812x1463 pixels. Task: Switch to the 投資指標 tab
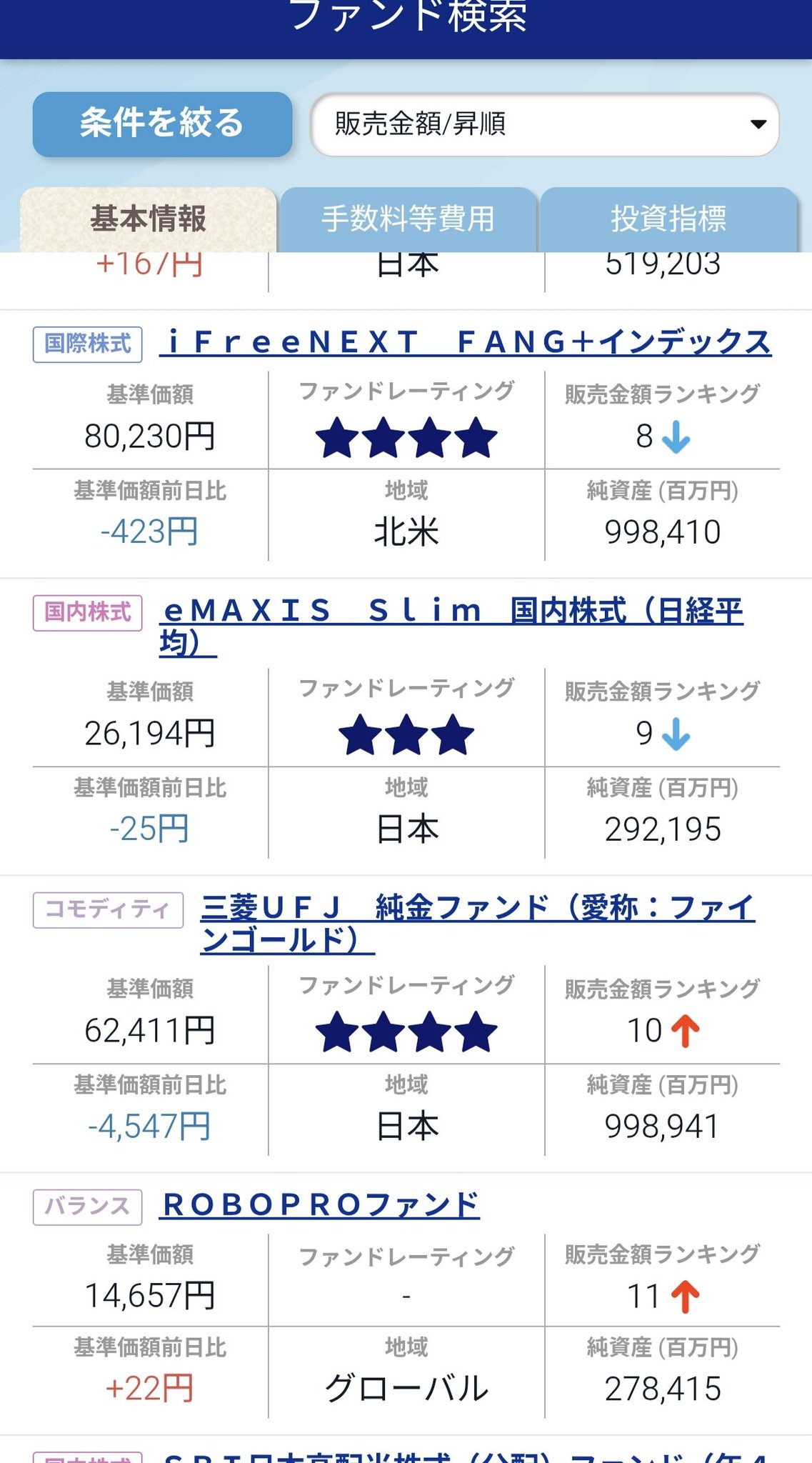click(668, 219)
